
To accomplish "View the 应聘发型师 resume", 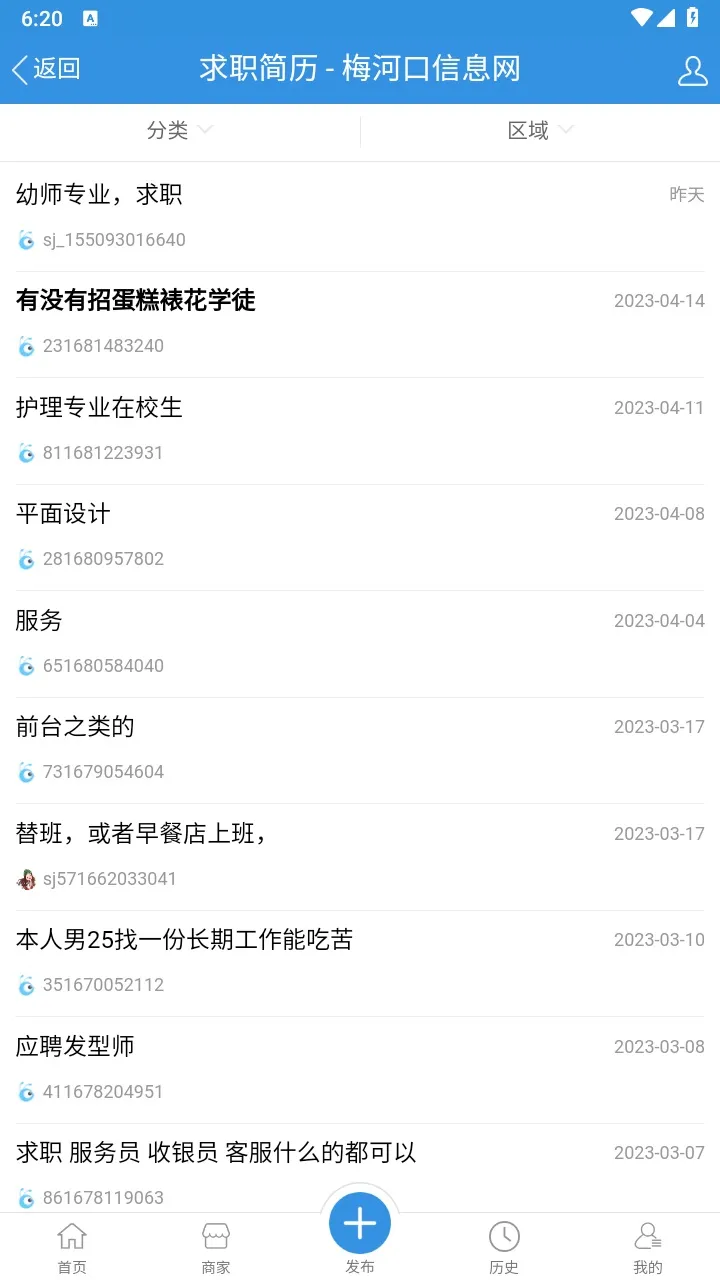I will [76, 1047].
